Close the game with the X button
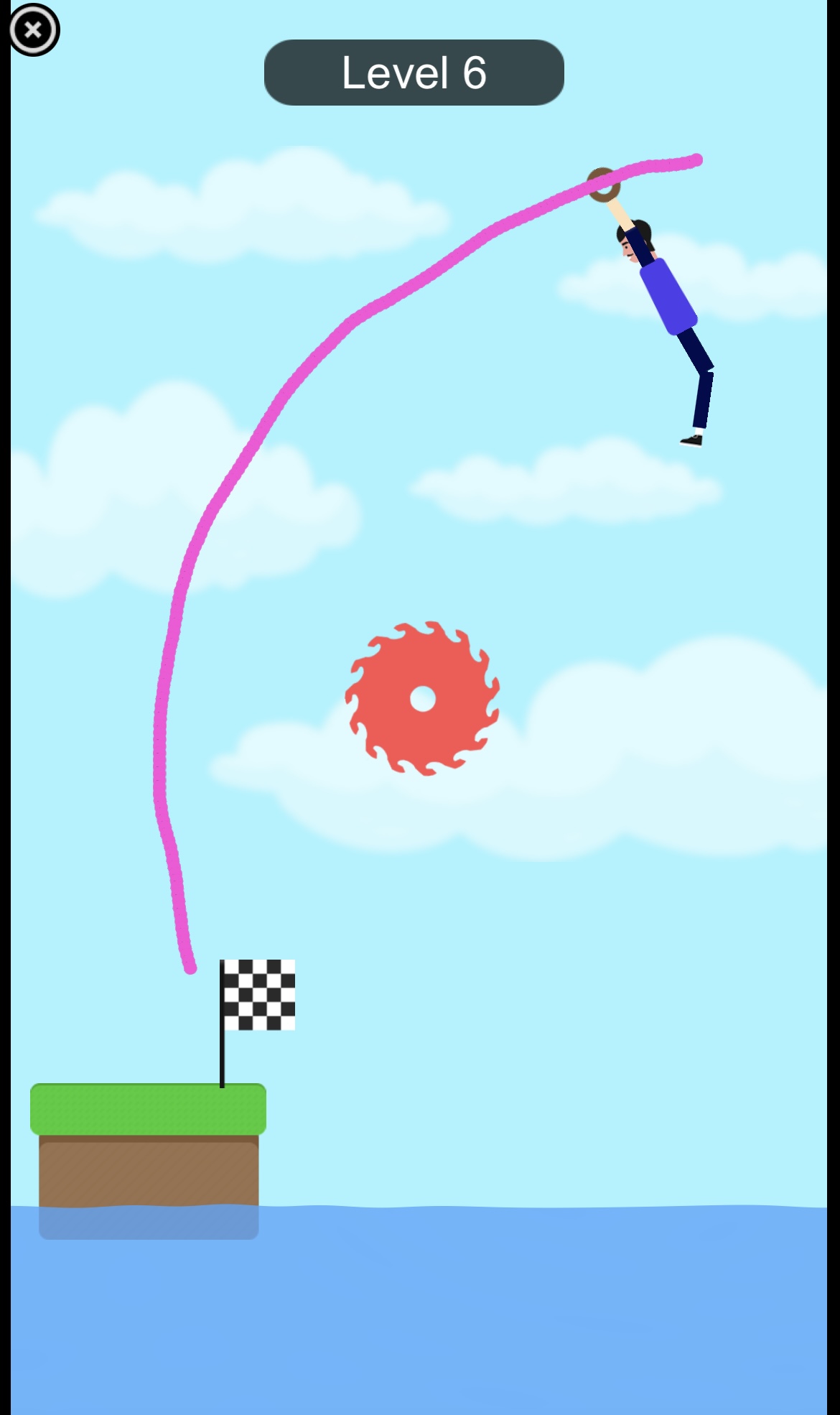 point(33,30)
